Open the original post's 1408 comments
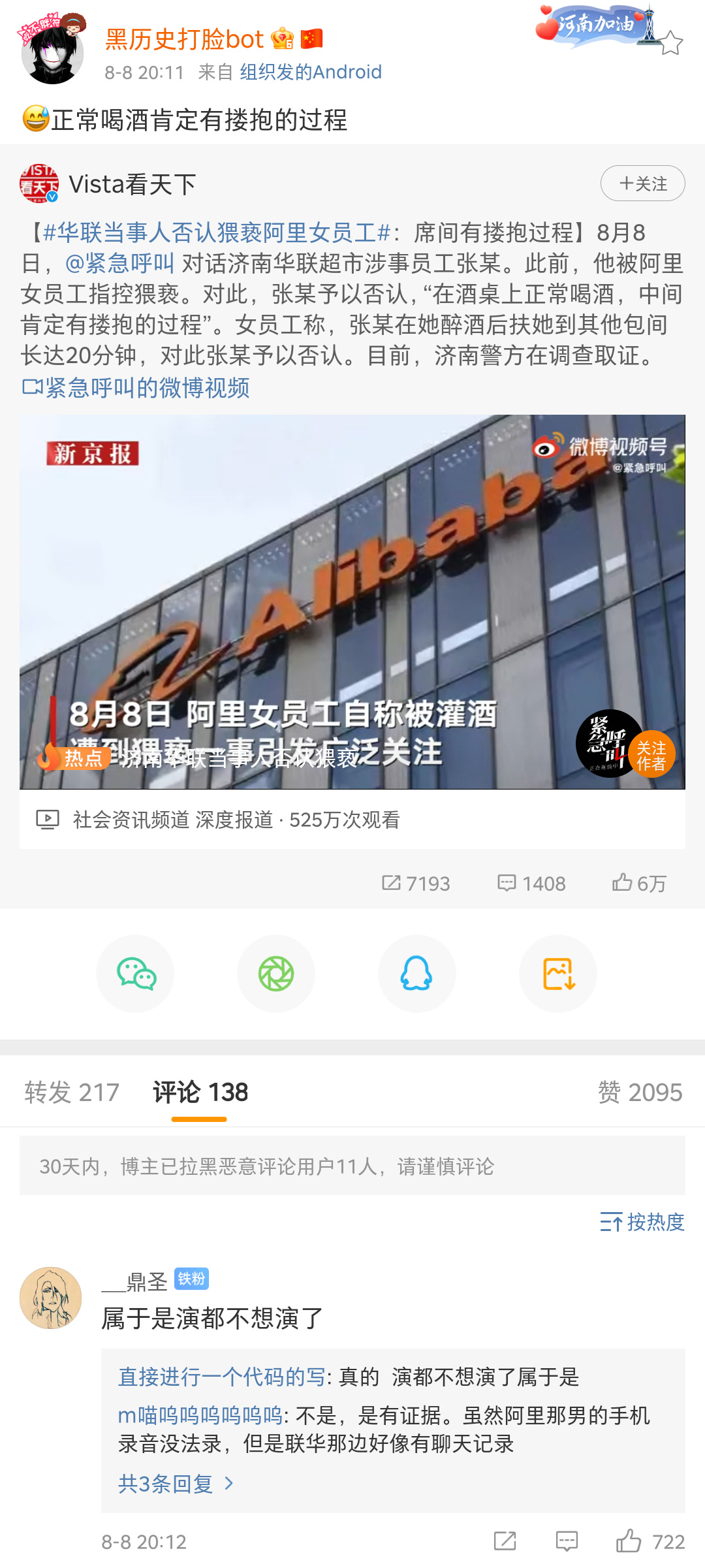705x1568 pixels. pyautogui.click(x=531, y=884)
